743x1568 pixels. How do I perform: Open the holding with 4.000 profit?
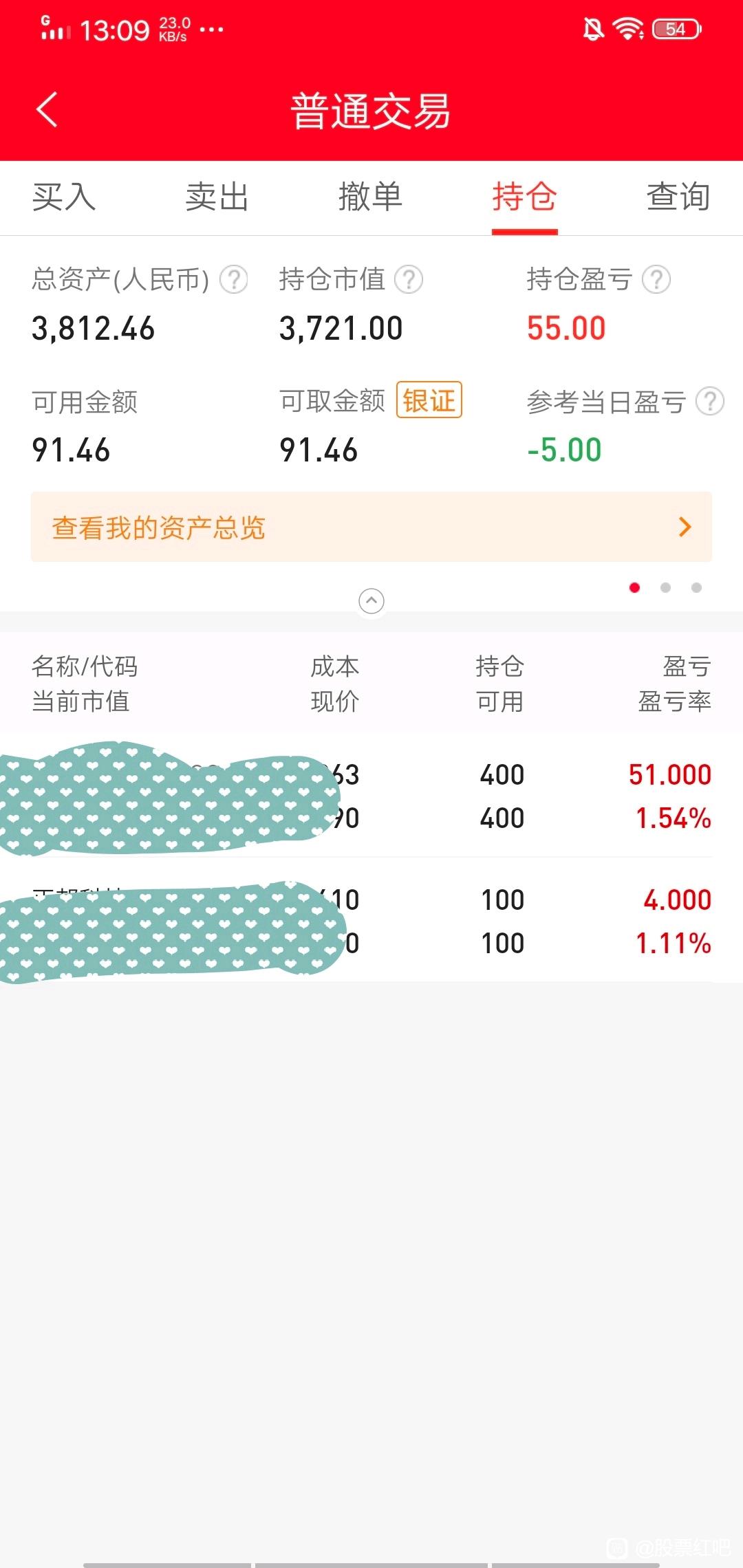(x=371, y=921)
